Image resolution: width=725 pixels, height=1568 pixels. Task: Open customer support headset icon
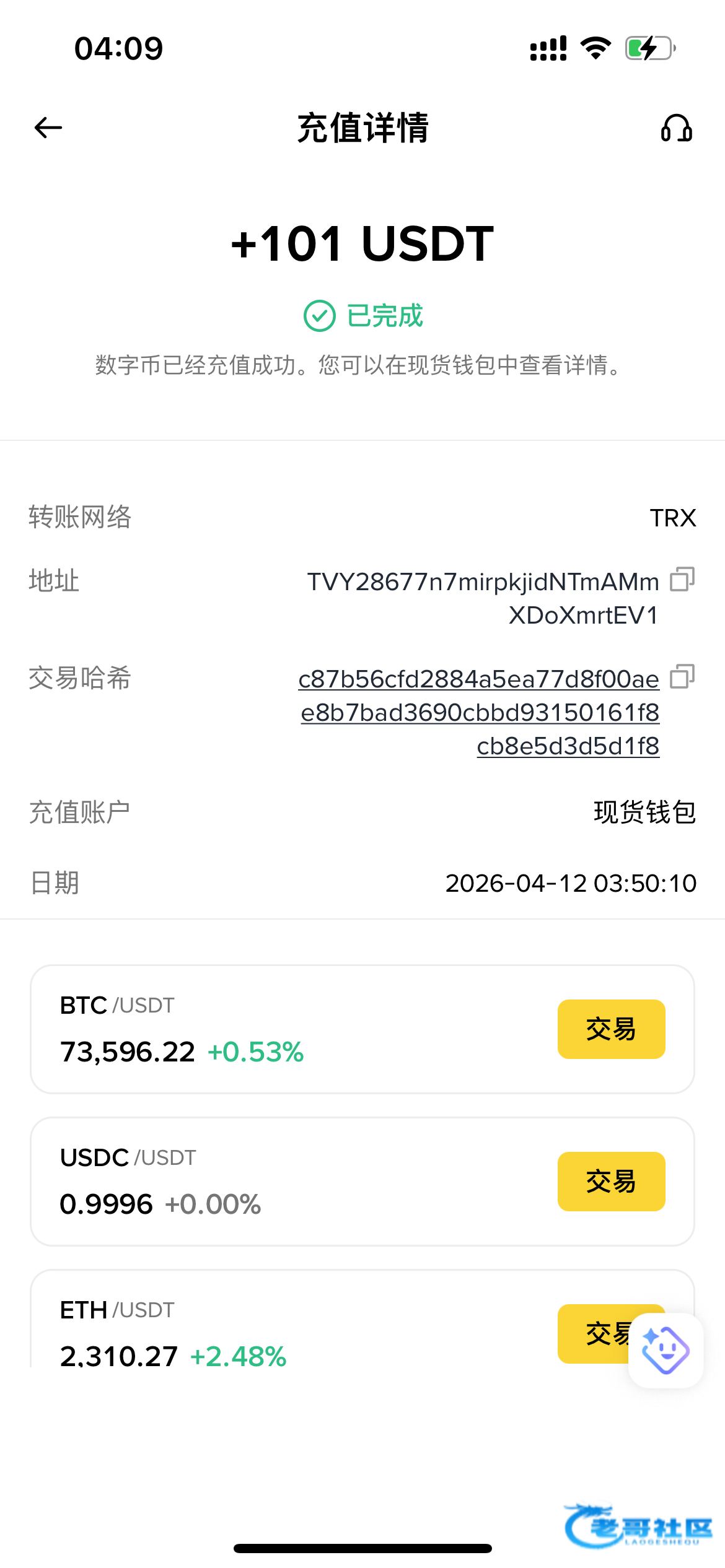pos(676,128)
